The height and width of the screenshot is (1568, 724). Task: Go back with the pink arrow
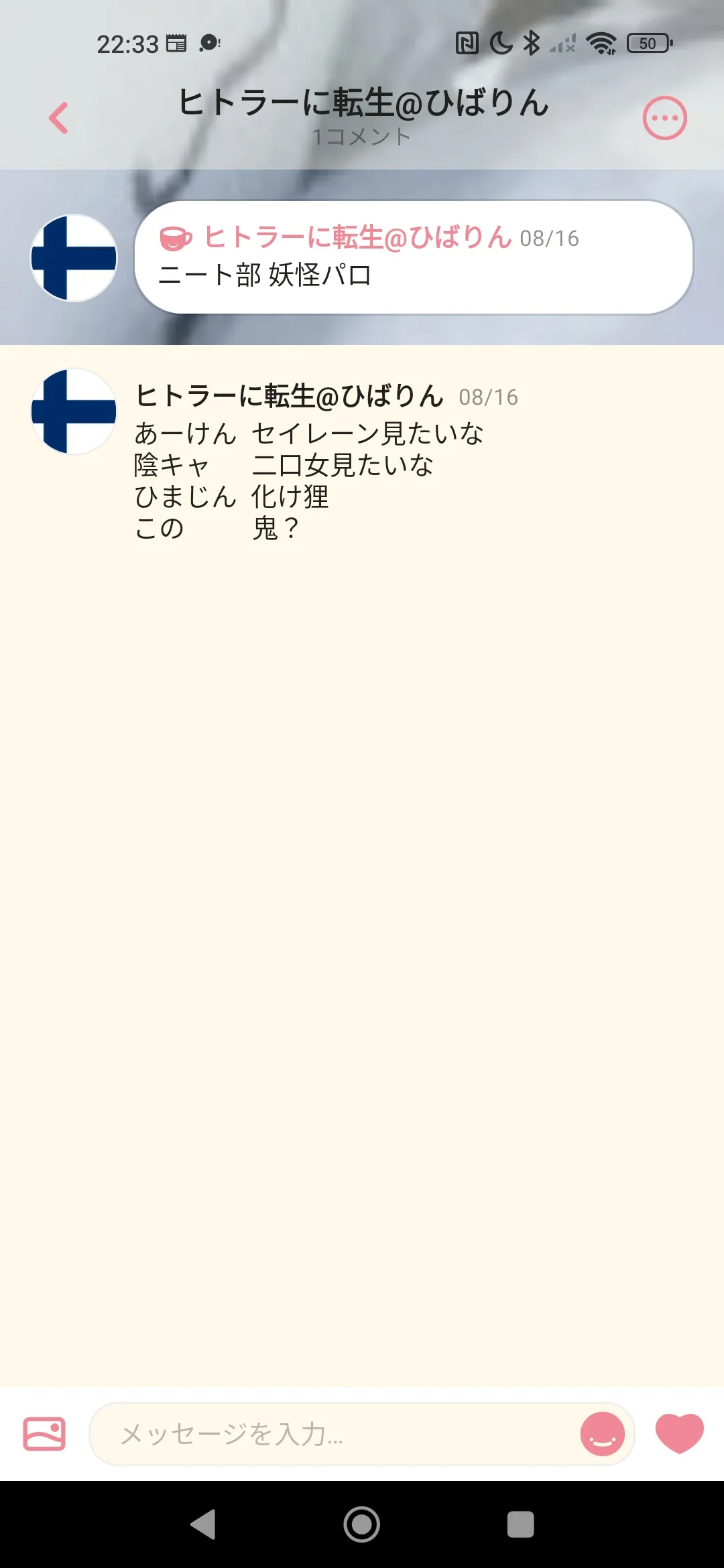click(x=59, y=118)
